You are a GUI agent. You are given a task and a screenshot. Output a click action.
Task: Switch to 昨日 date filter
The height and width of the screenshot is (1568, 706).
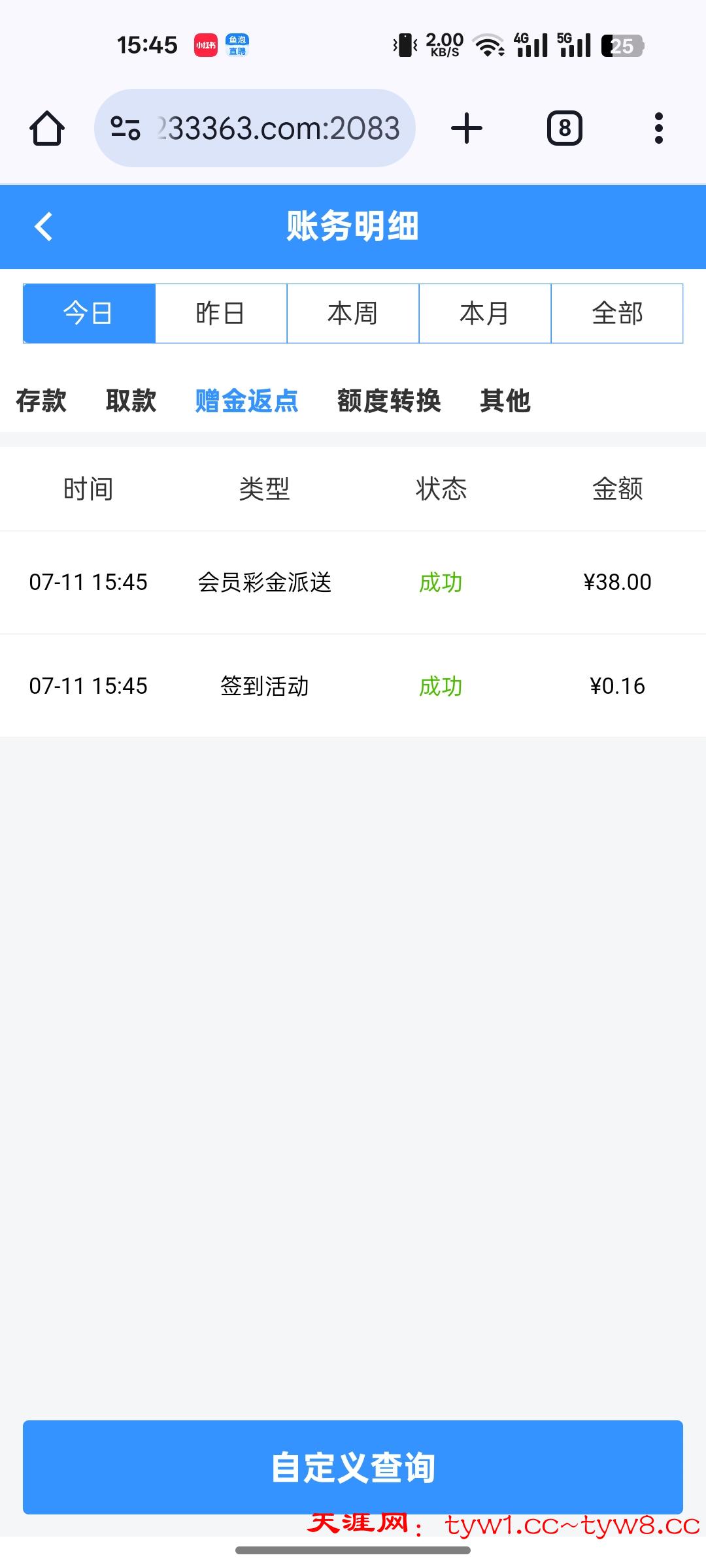coord(221,314)
